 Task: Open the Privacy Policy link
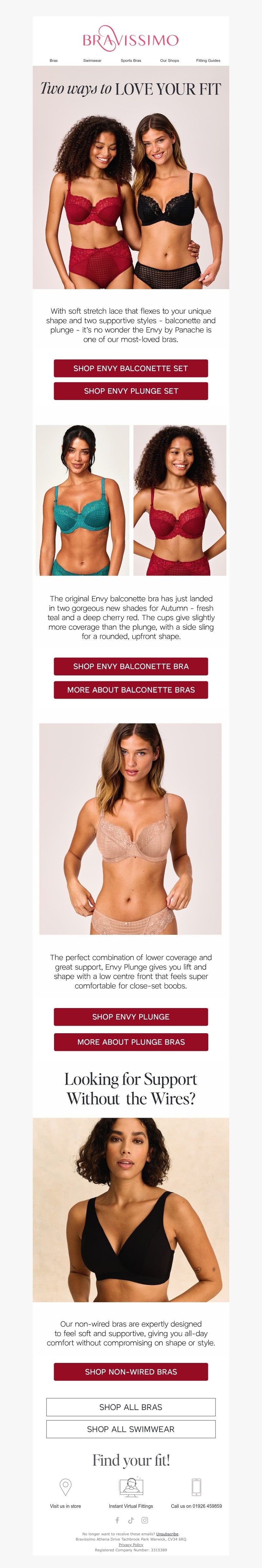click(x=130, y=1544)
